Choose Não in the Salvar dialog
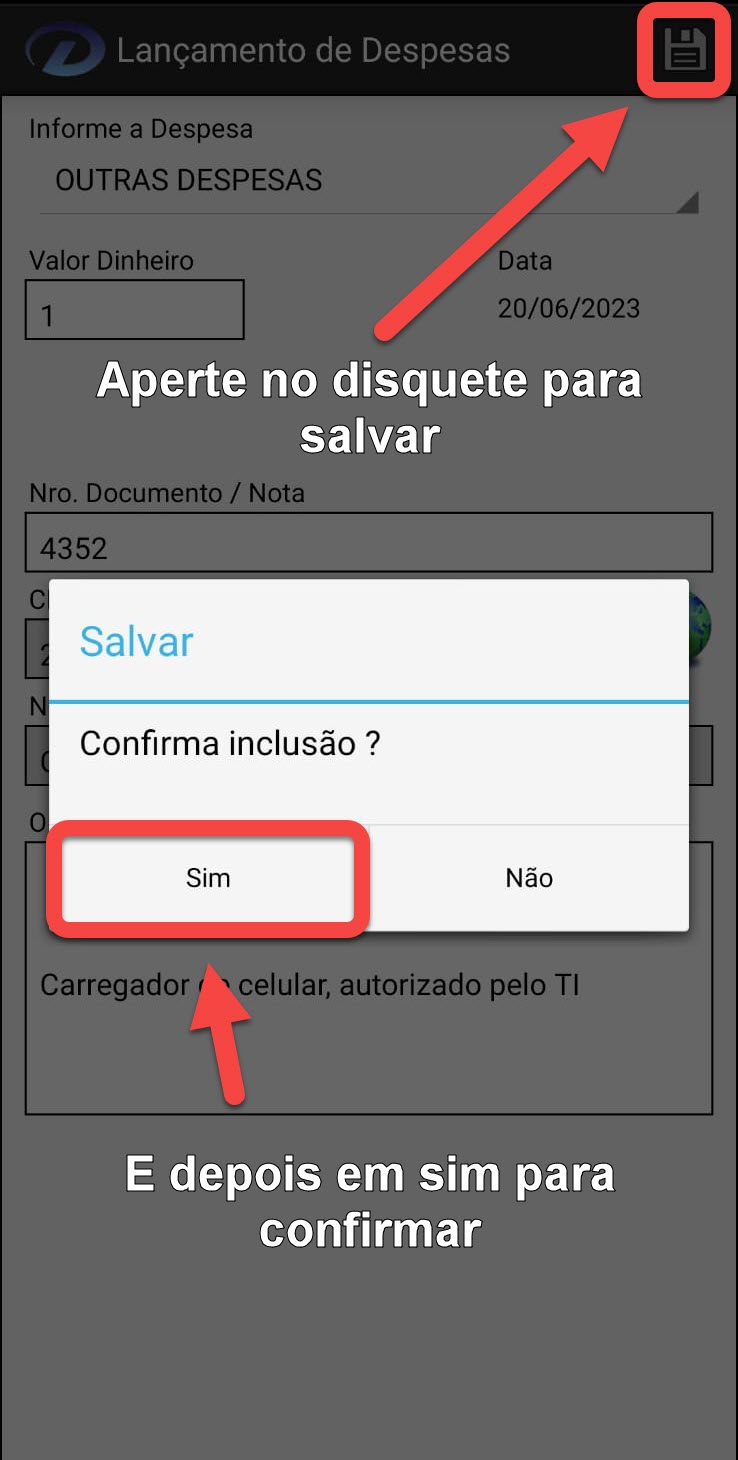 coord(529,878)
